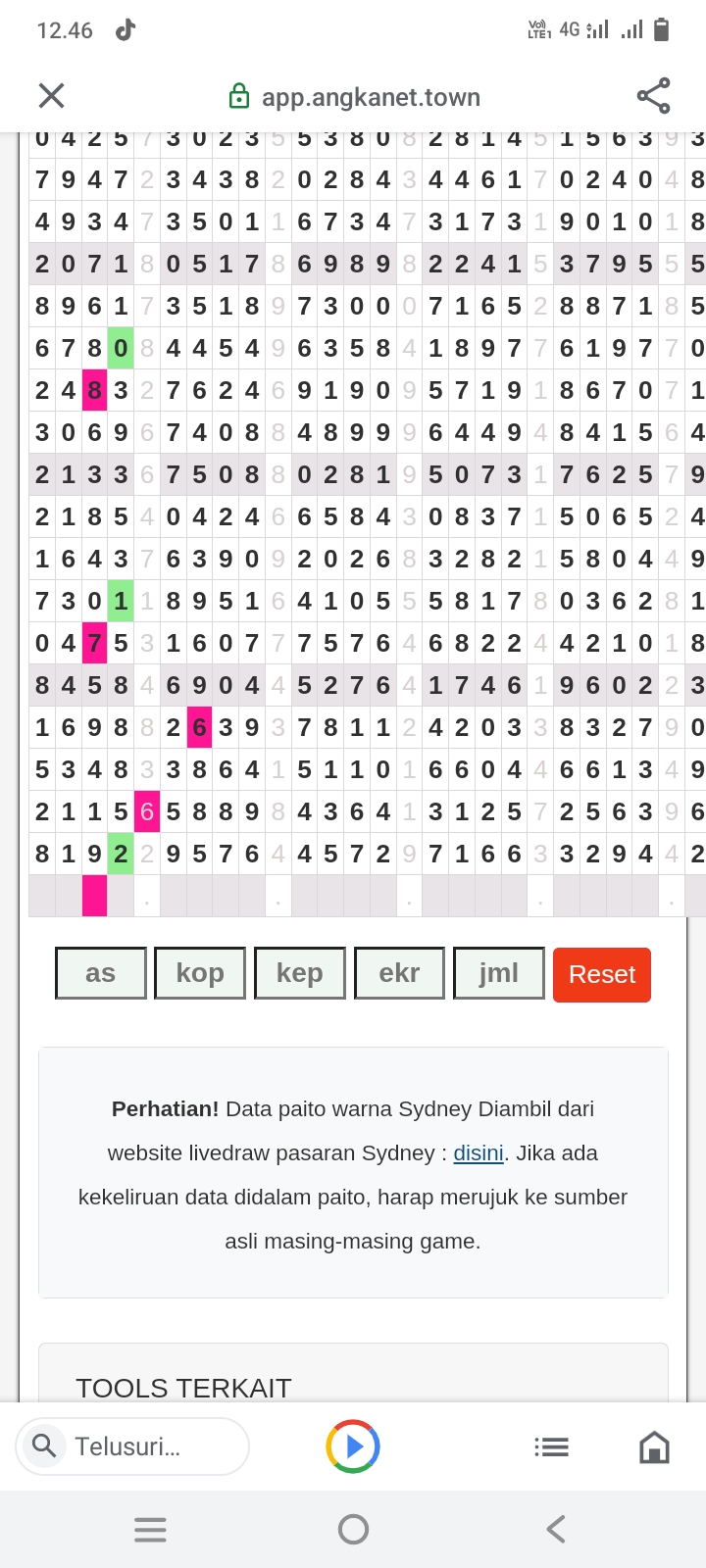The height and width of the screenshot is (1568, 706).
Task: Go back using system navigation
Action: pyautogui.click(x=556, y=1529)
